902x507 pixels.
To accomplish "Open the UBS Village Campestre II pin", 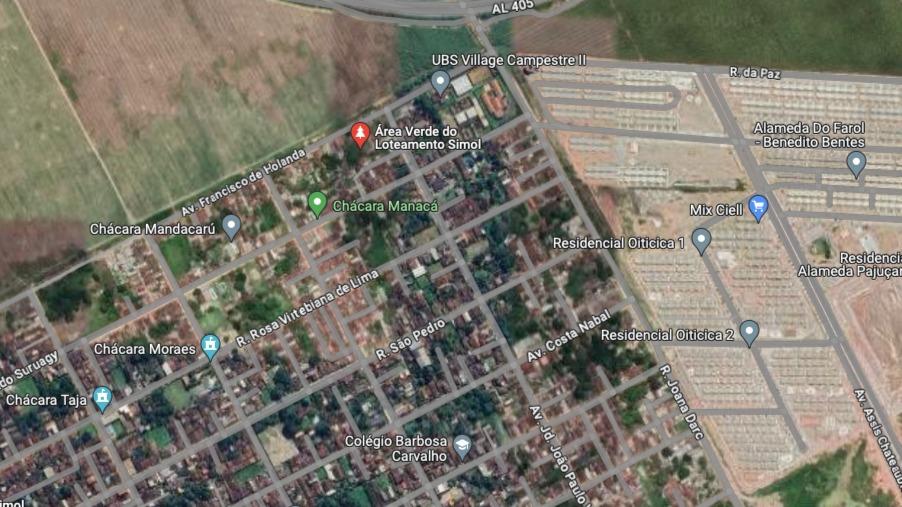I will click(x=440, y=82).
